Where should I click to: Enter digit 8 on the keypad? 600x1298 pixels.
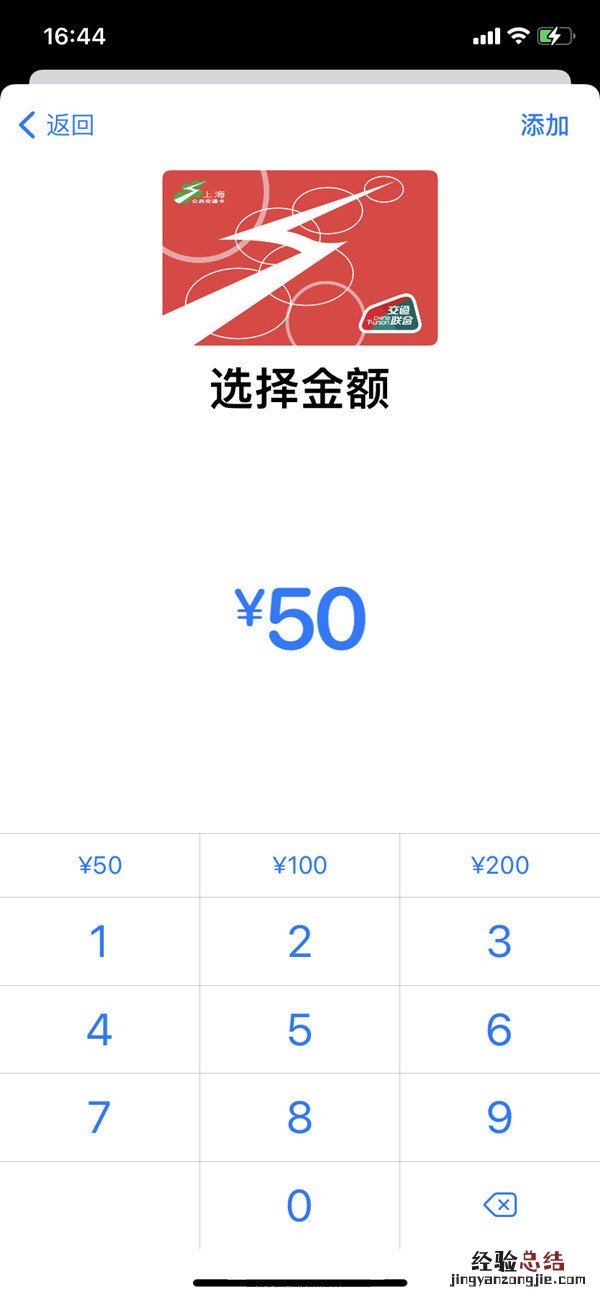[x=300, y=1117]
